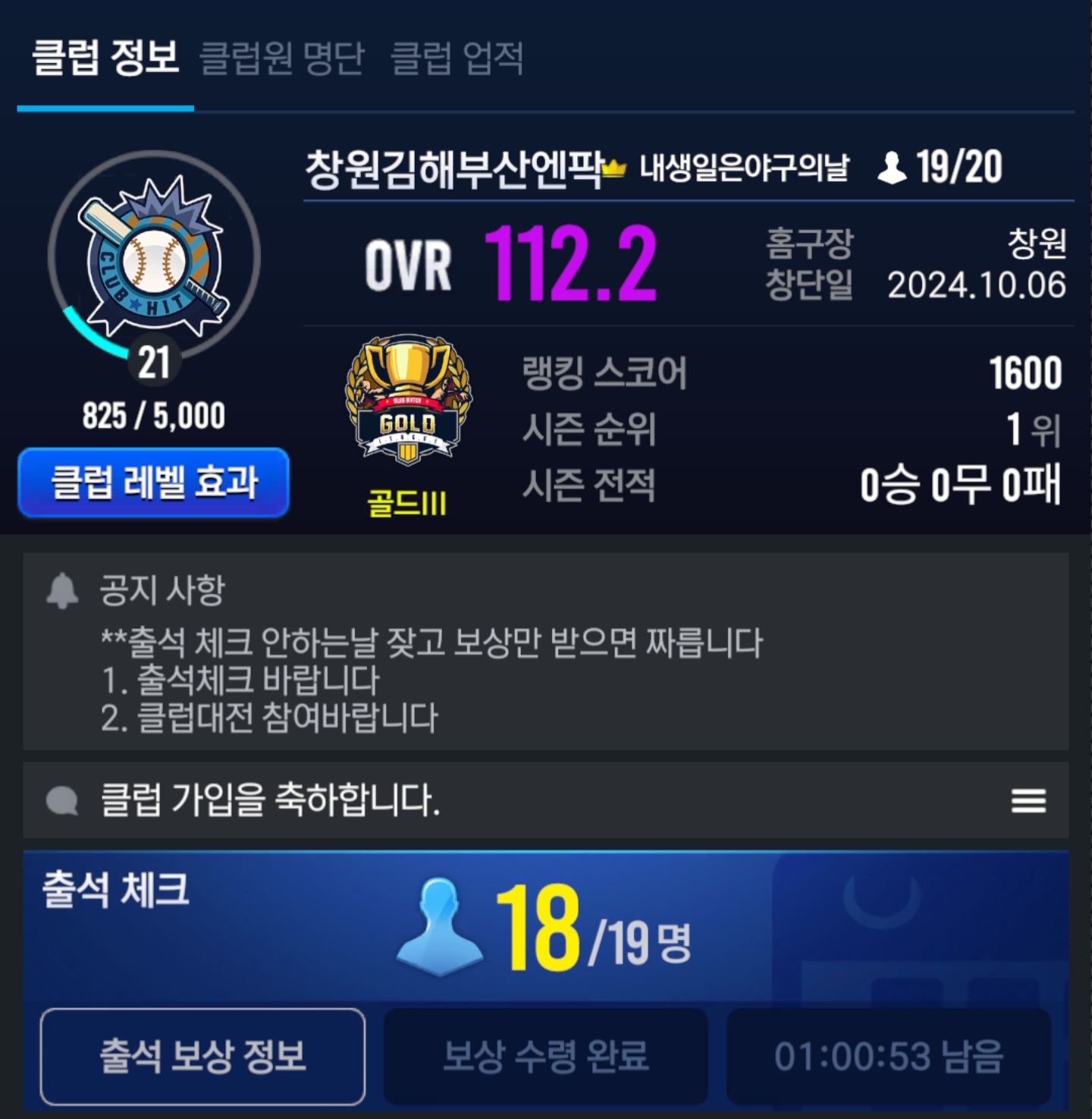Open the chat list menu icon
Image resolution: width=1092 pixels, height=1119 pixels.
coord(1028,800)
